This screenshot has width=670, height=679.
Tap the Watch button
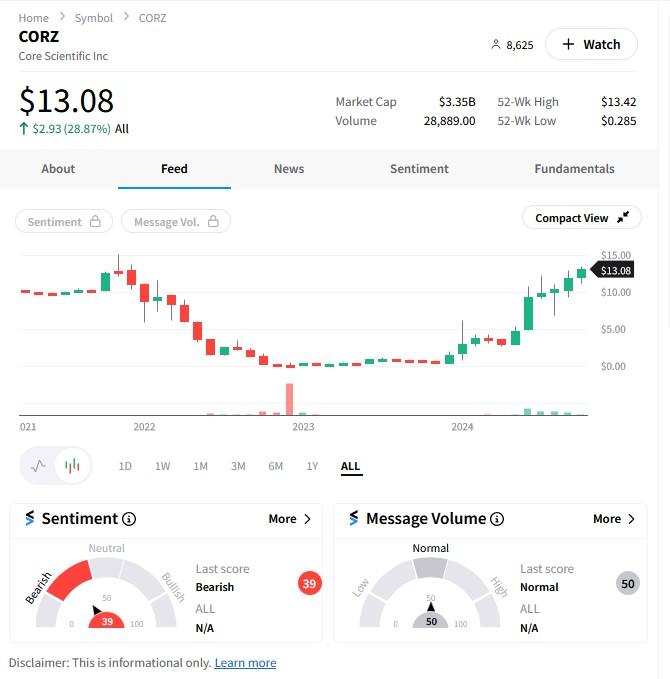point(592,44)
